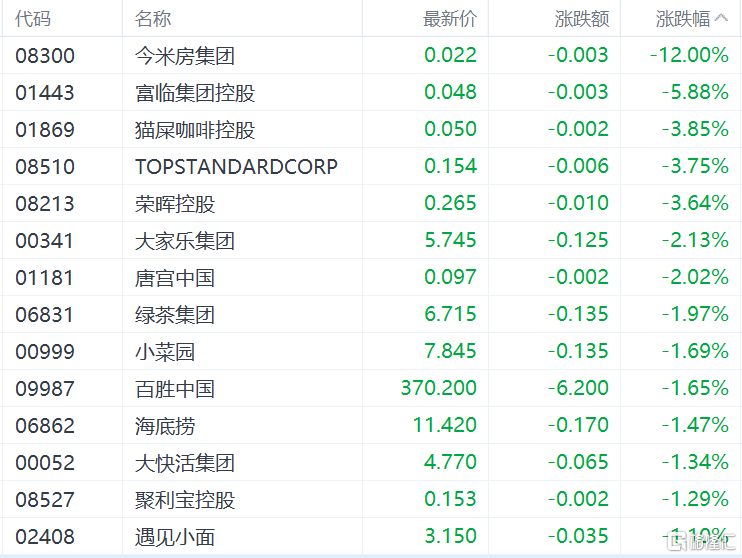Sort the list by 涨跌额

pyautogui.click(x=582, y=19)
